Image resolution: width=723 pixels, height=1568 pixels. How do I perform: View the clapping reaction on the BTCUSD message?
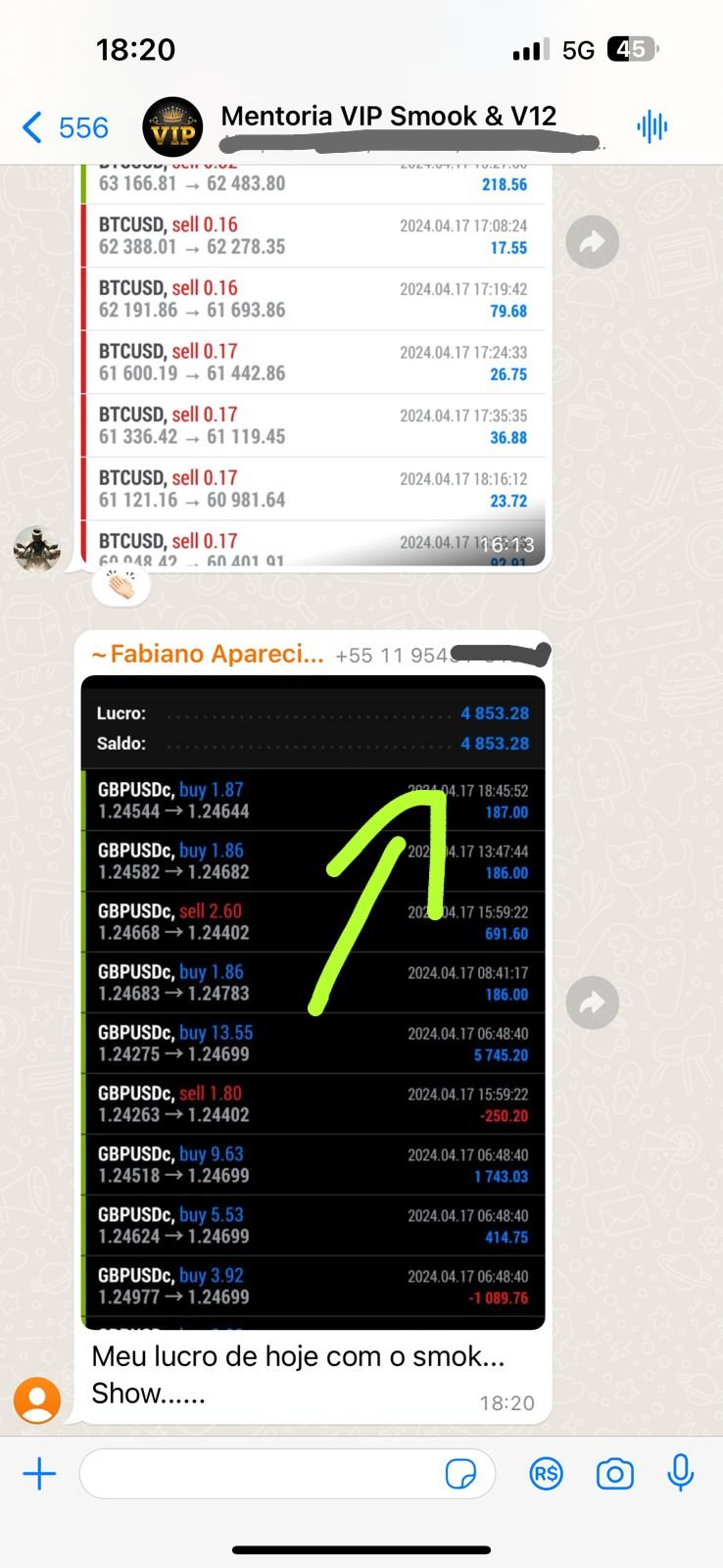120,586
